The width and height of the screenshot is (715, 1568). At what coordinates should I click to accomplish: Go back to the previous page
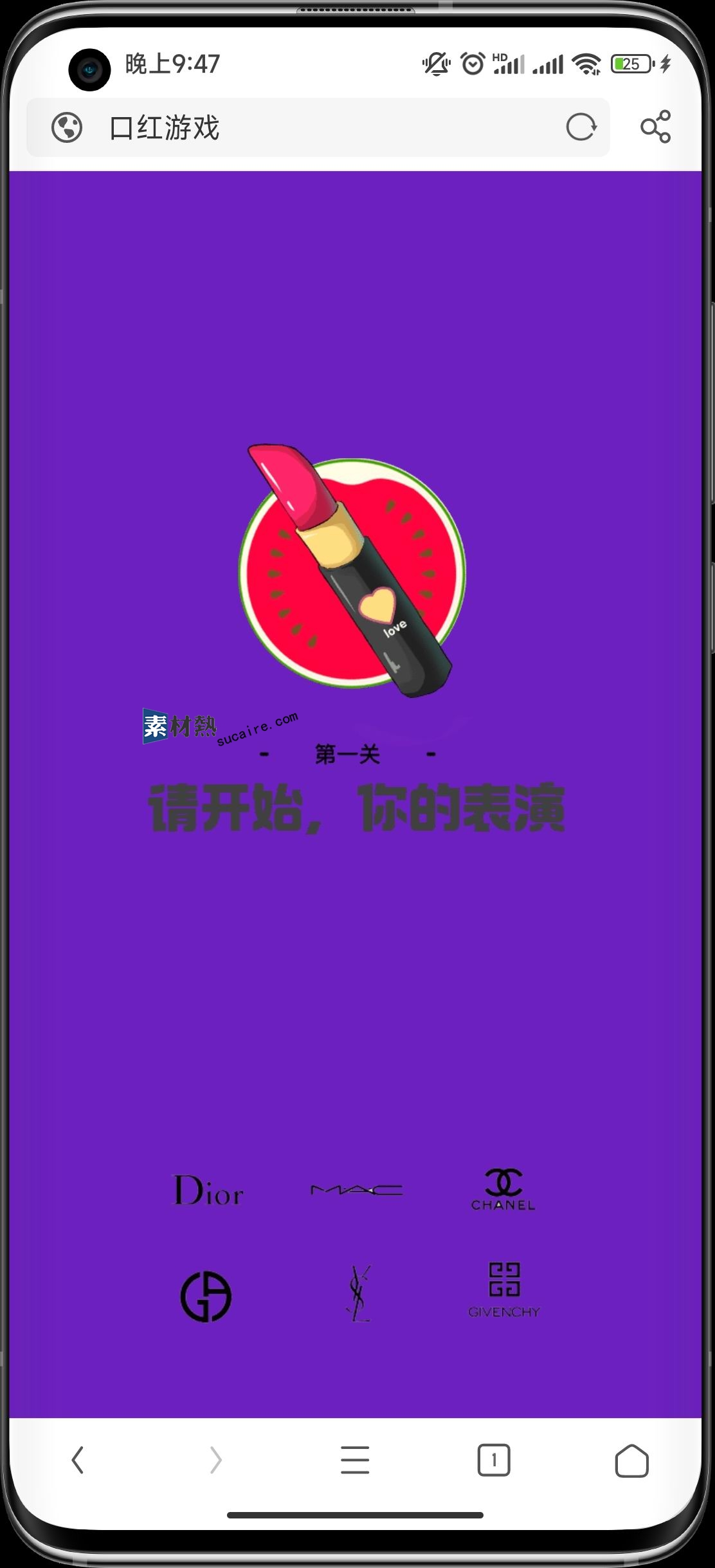click(78, 1460)
